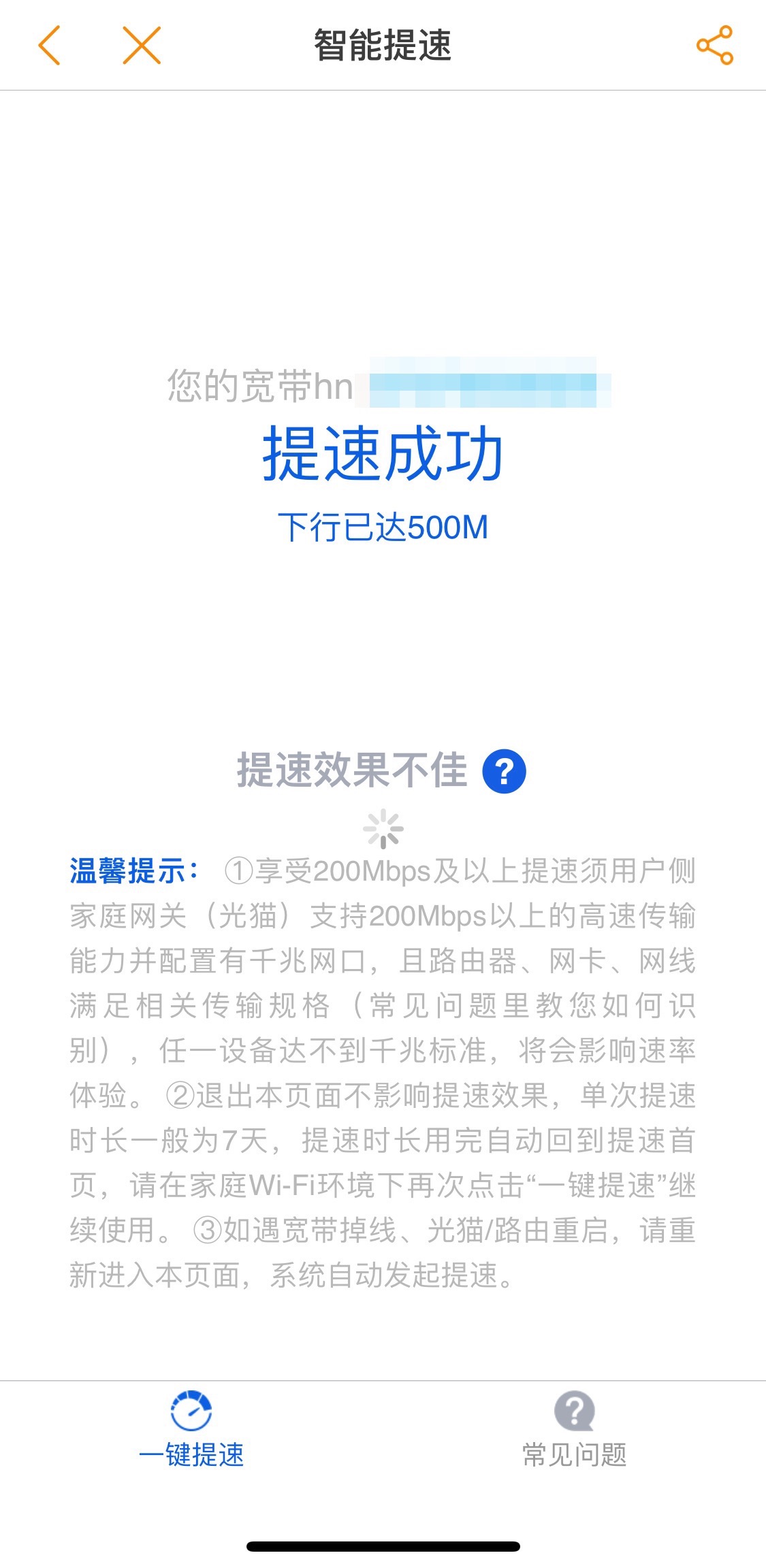Close the 智能提速 page
This screenshot has height=1568, width=766.
click(142, 46)
